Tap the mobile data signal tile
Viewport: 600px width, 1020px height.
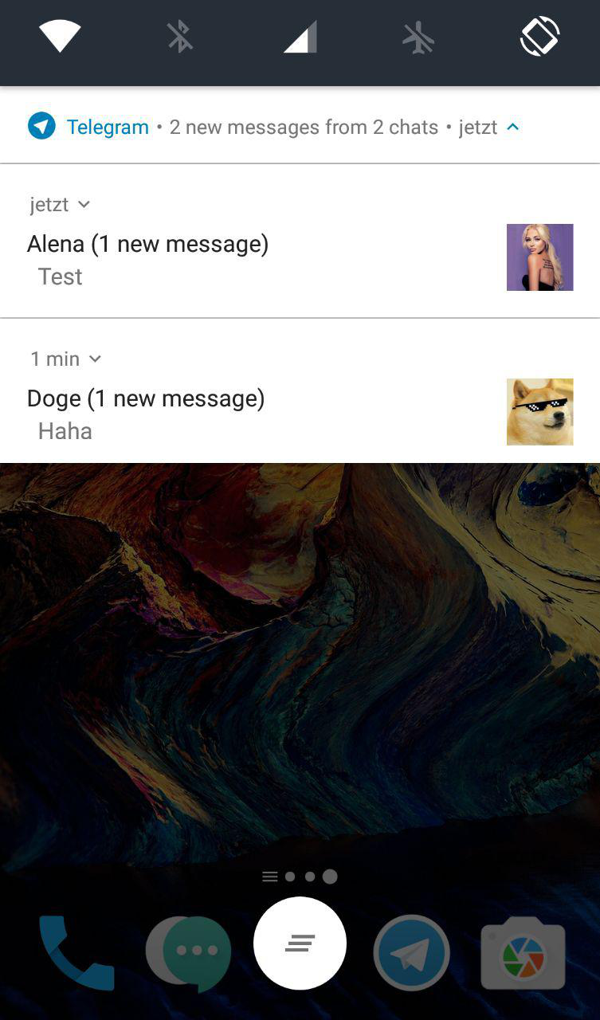click(x=300, y=37)
